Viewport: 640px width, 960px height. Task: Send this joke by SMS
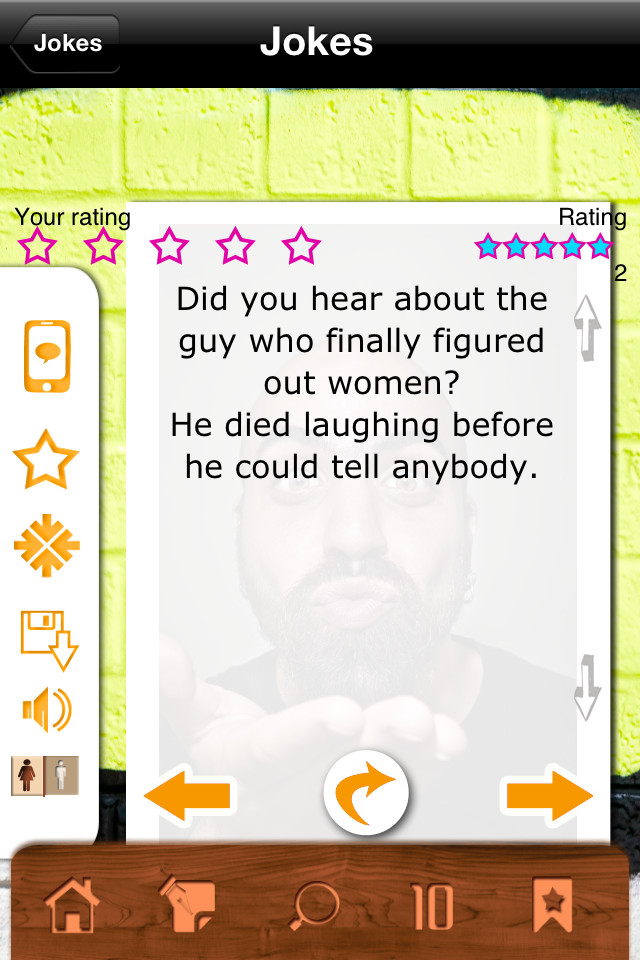pyautogui.click(x=47, y=356)
